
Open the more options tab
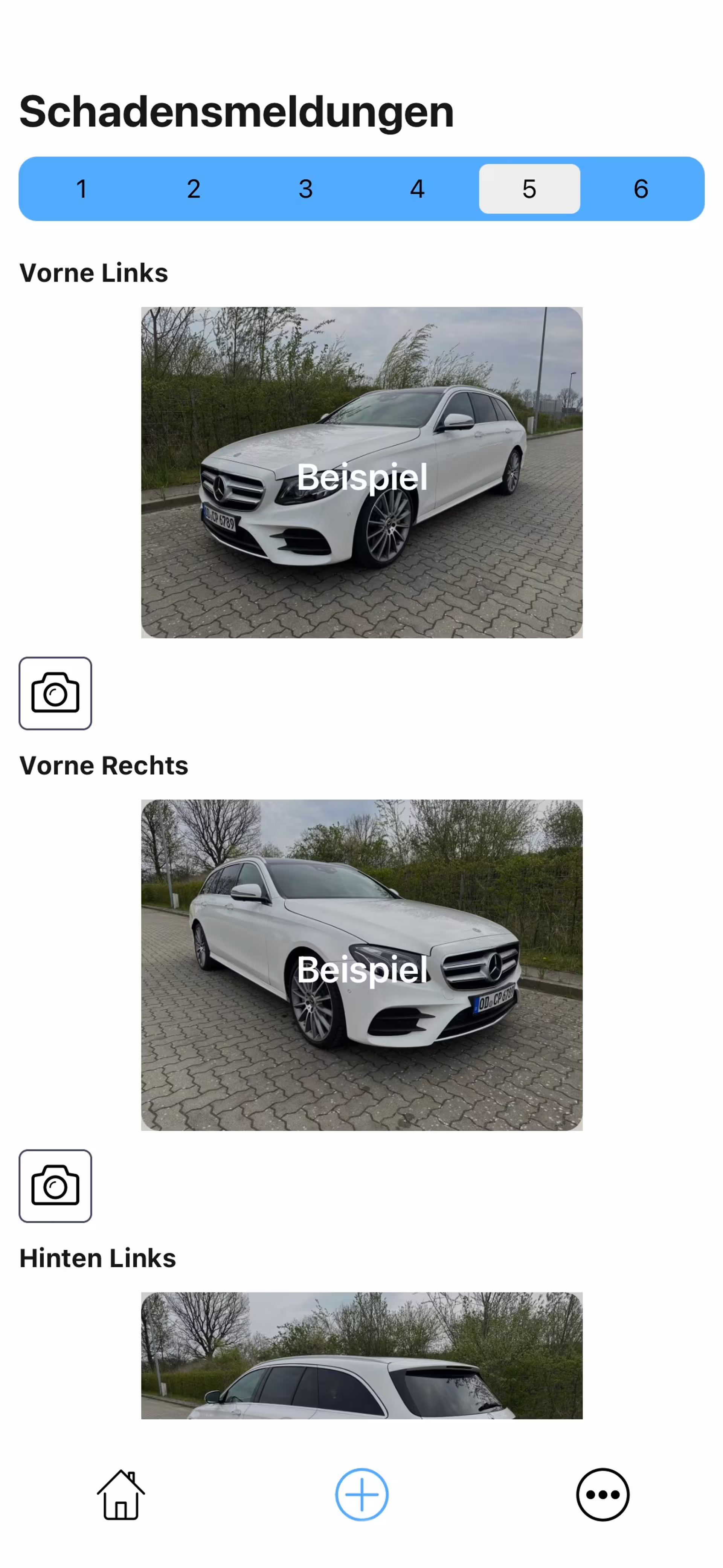click(x=602, y=1495)
